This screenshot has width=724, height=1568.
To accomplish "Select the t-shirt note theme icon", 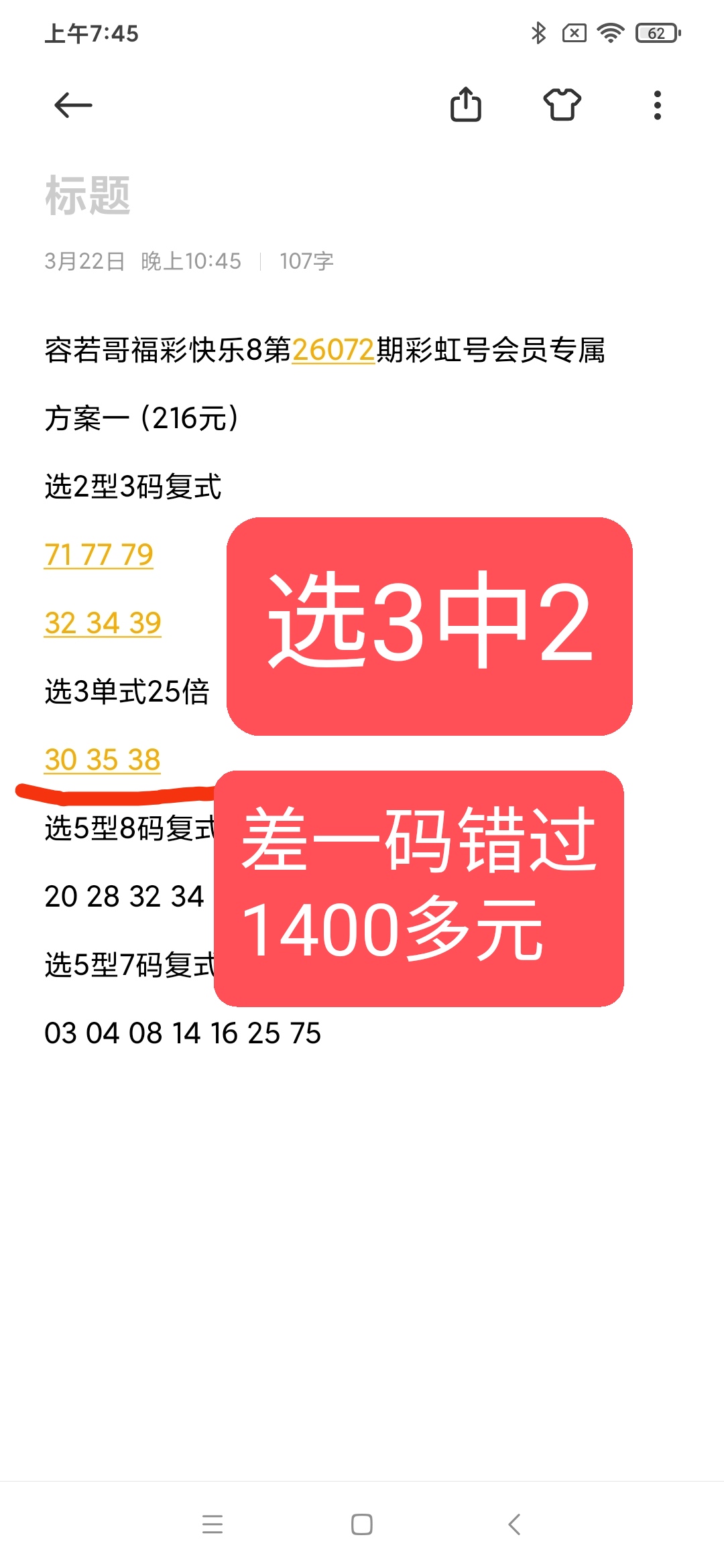I will (563, 105).
